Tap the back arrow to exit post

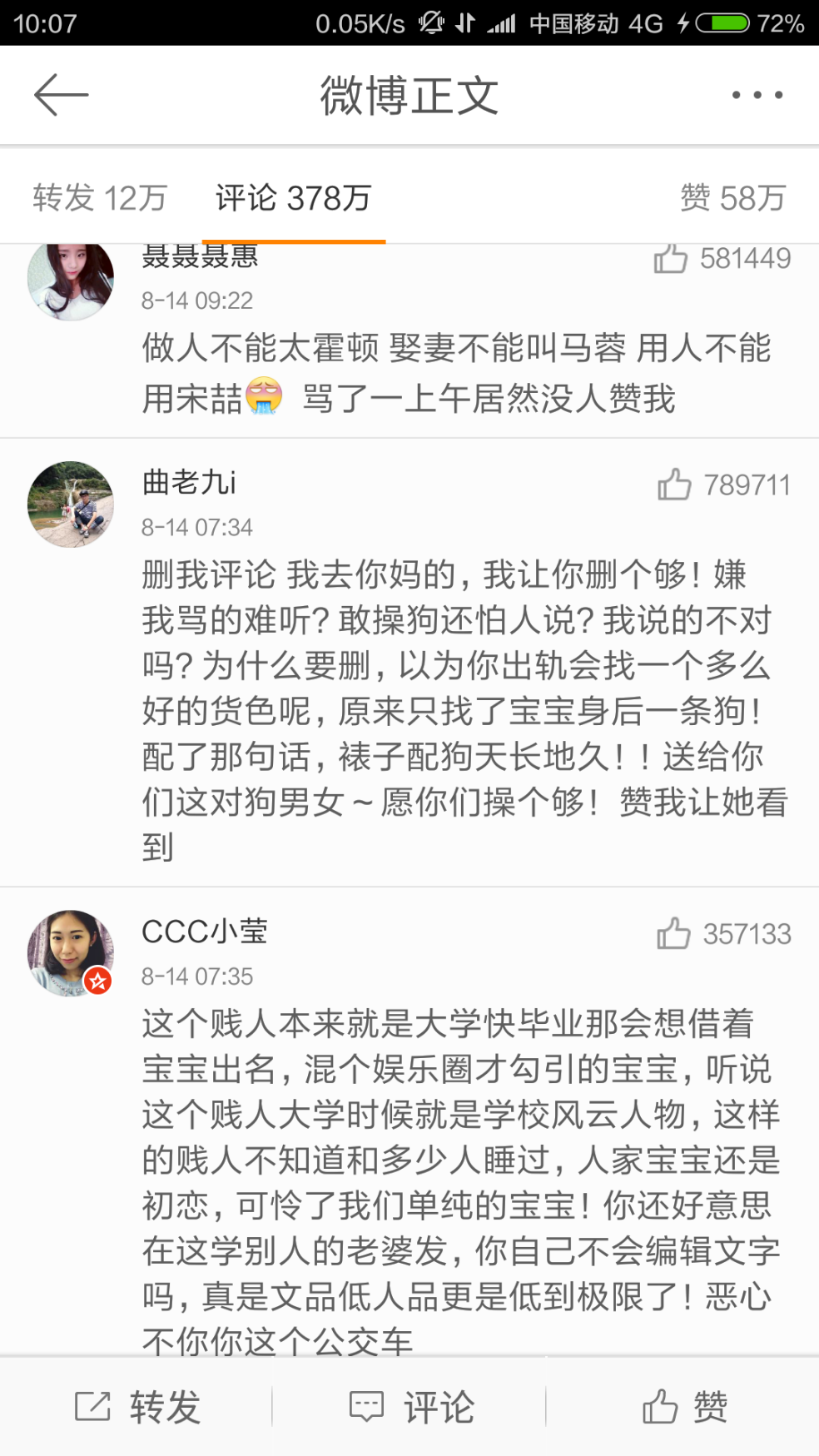(60, 94)
